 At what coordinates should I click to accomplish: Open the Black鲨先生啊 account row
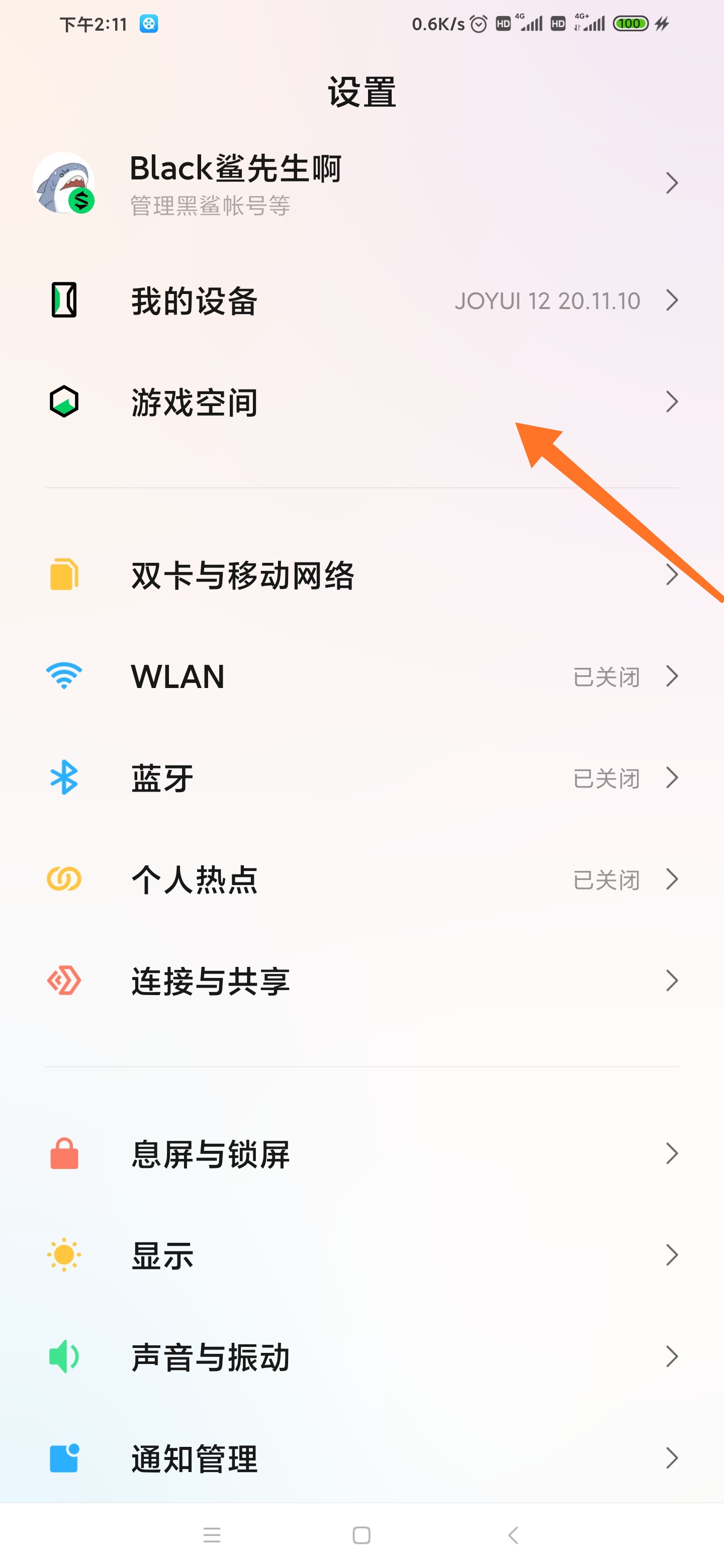[x=361, y=183]
